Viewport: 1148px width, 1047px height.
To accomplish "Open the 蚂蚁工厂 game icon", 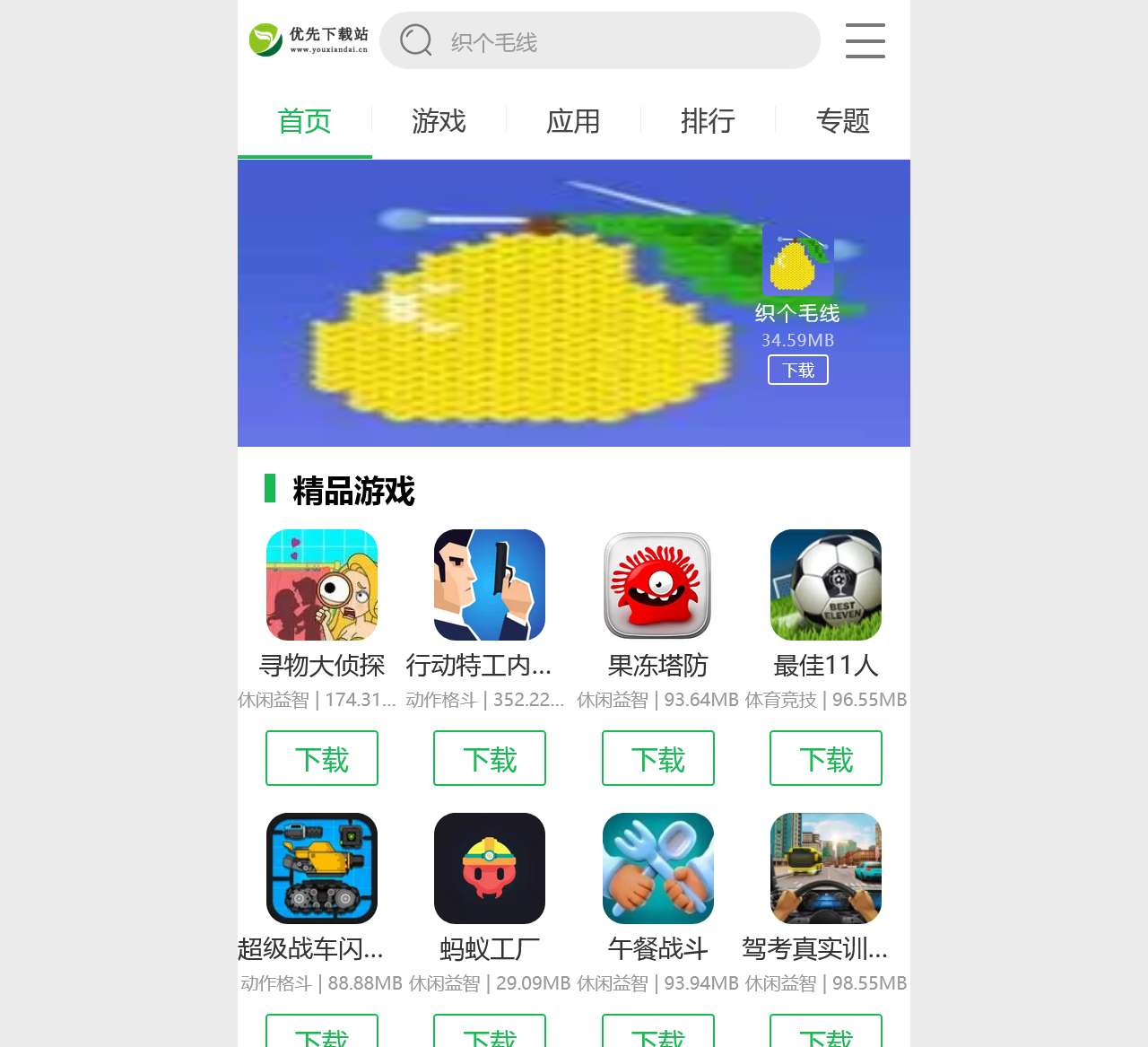I will [490, 868].
